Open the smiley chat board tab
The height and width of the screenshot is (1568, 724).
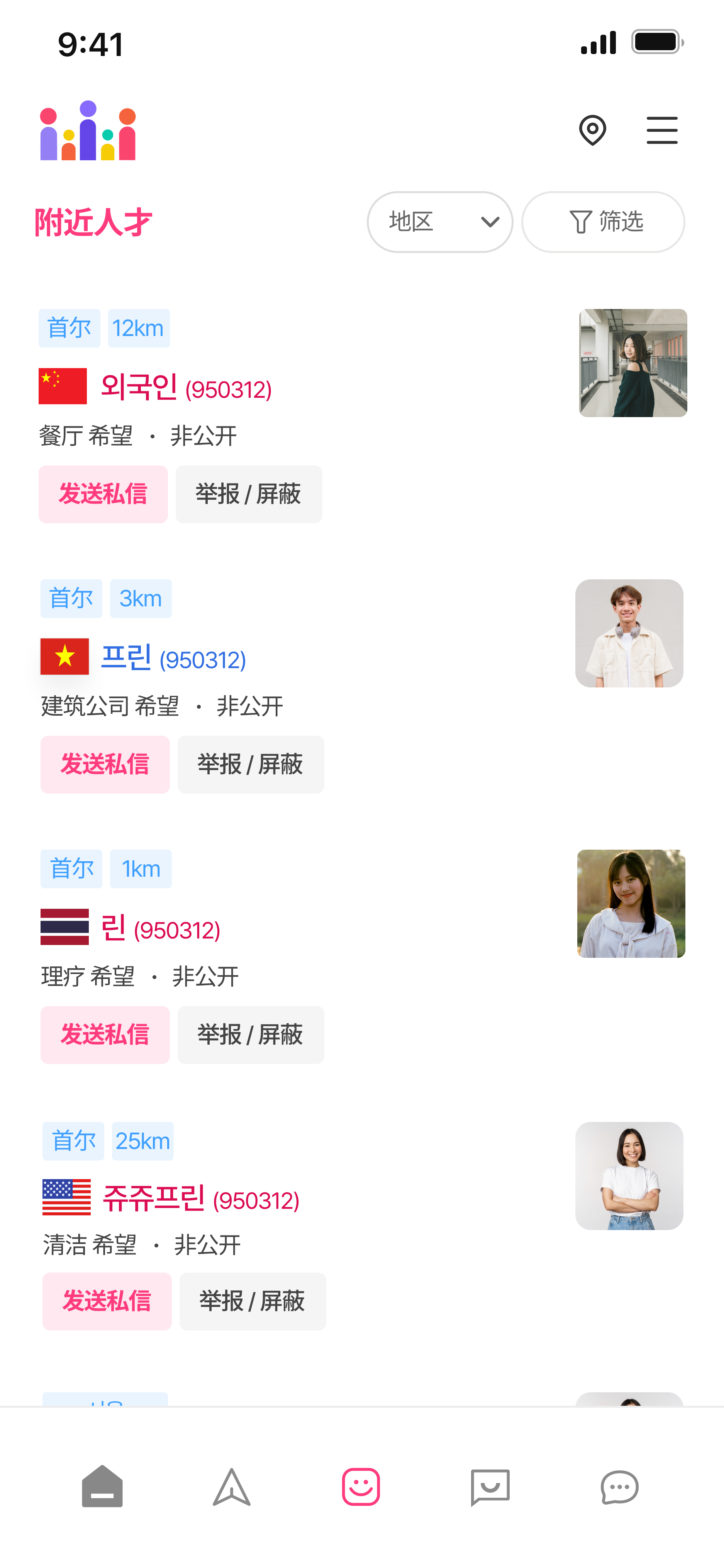point(361,1487)
